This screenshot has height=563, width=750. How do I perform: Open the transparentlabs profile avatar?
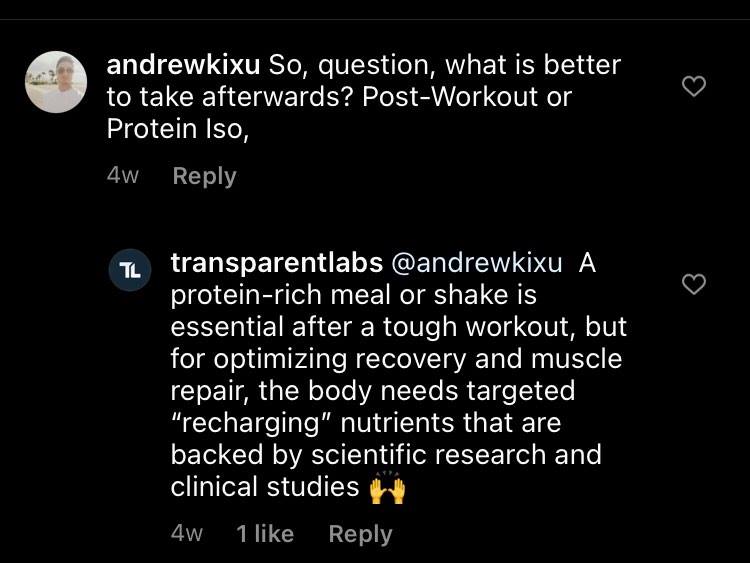tap(130, 270)
